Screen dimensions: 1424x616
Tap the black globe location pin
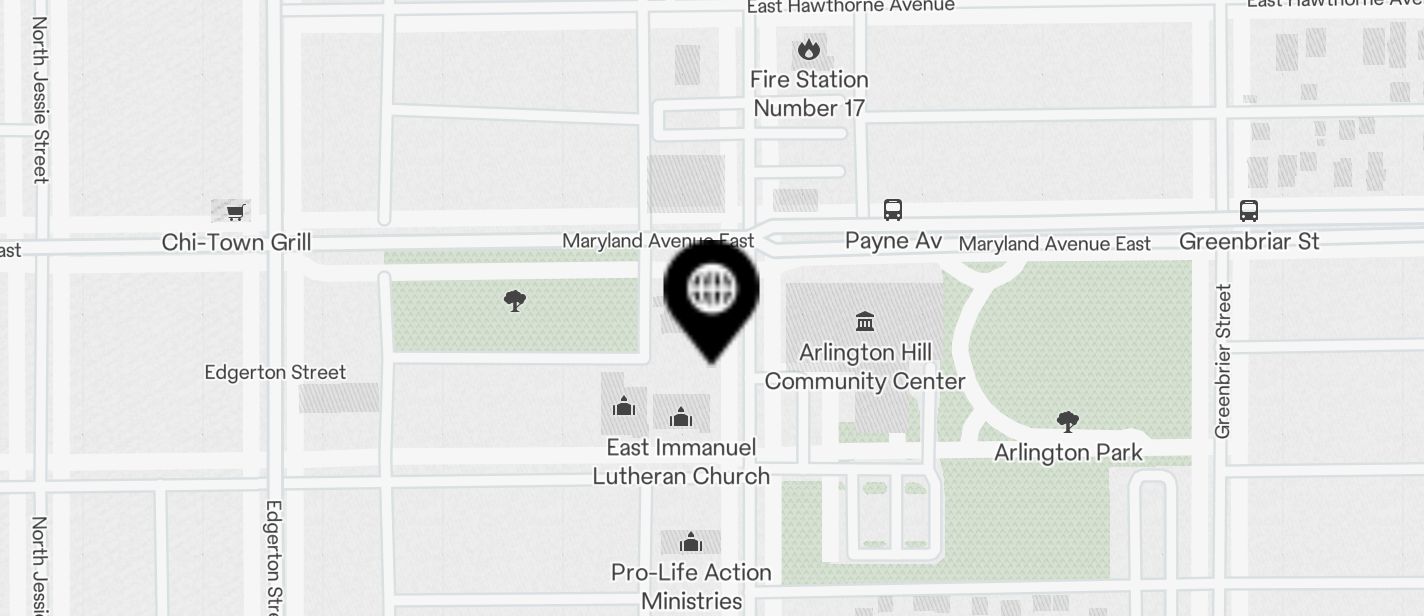(711, 291)
